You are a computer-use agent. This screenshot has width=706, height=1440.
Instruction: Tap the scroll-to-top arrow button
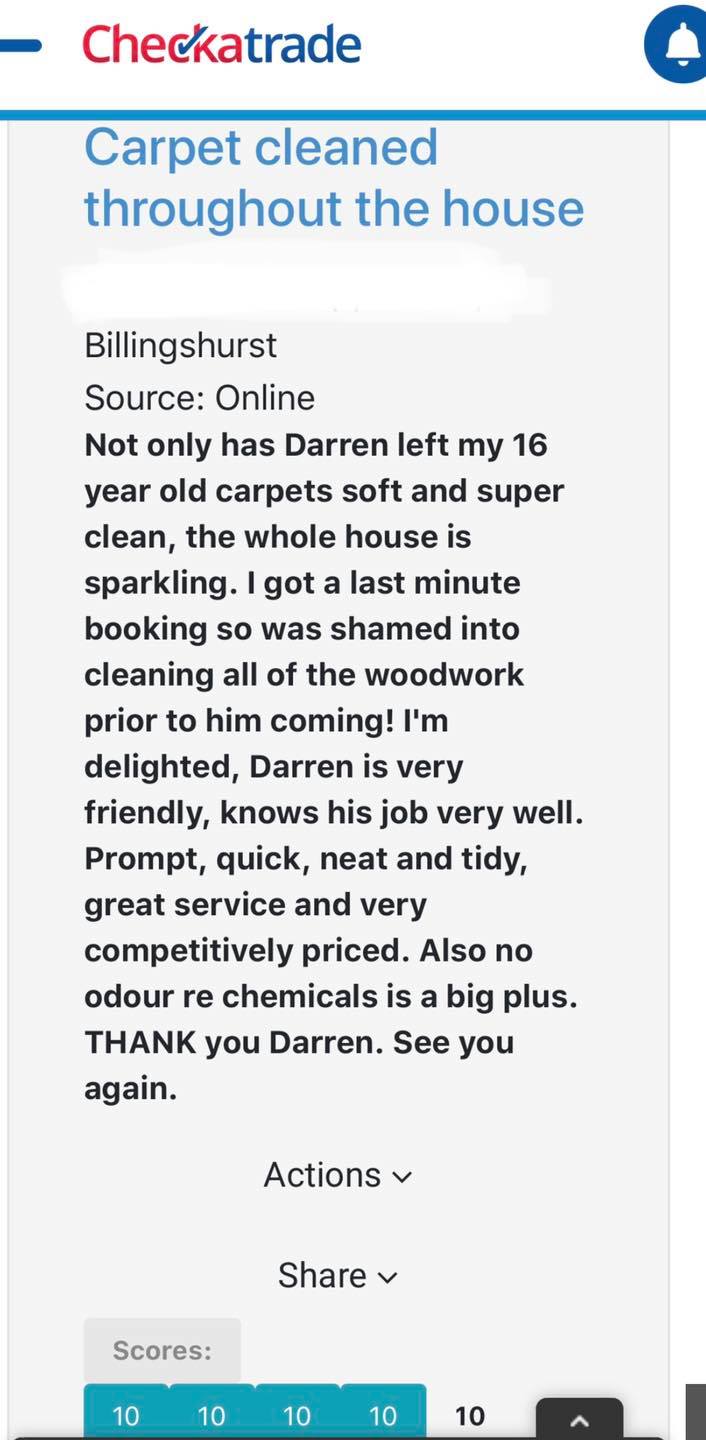pyautogui.click(x=579, y=1419)
